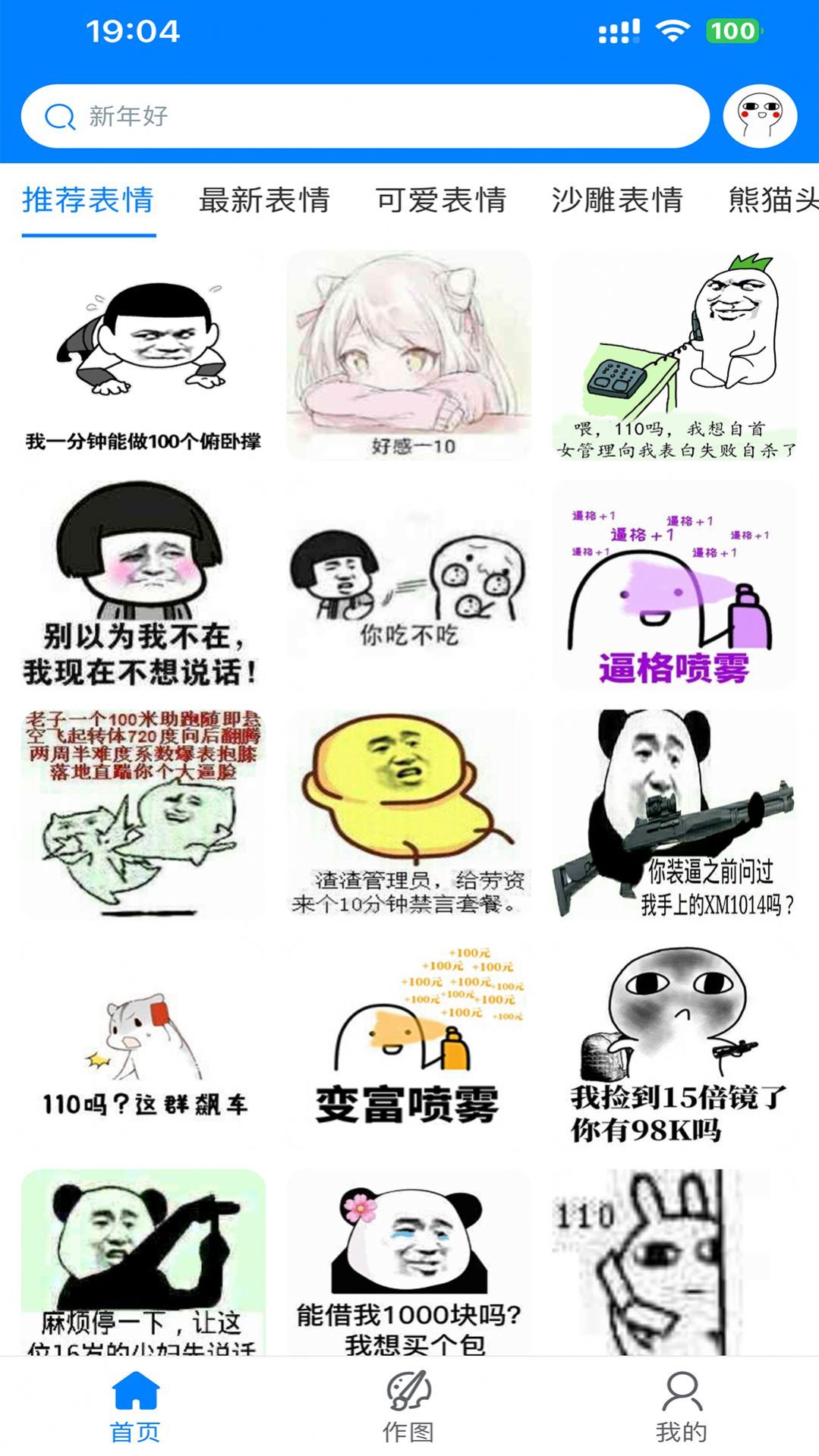819x1456 pixels.
Task: View the 10分钟禁言套餐 yellow sticker
Action: coord(409,814)
